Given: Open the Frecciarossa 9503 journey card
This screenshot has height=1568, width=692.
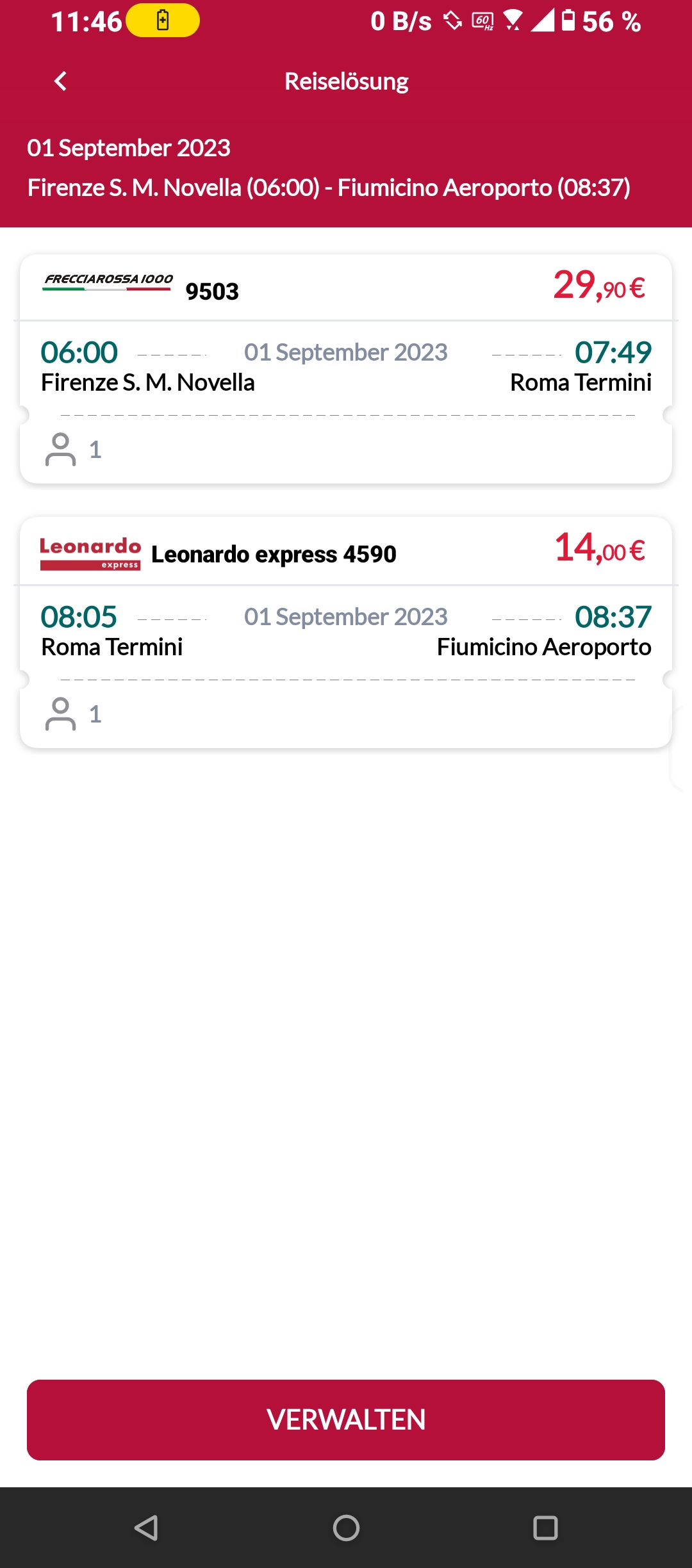Looking at the screenshot, I should pos(346,369).
